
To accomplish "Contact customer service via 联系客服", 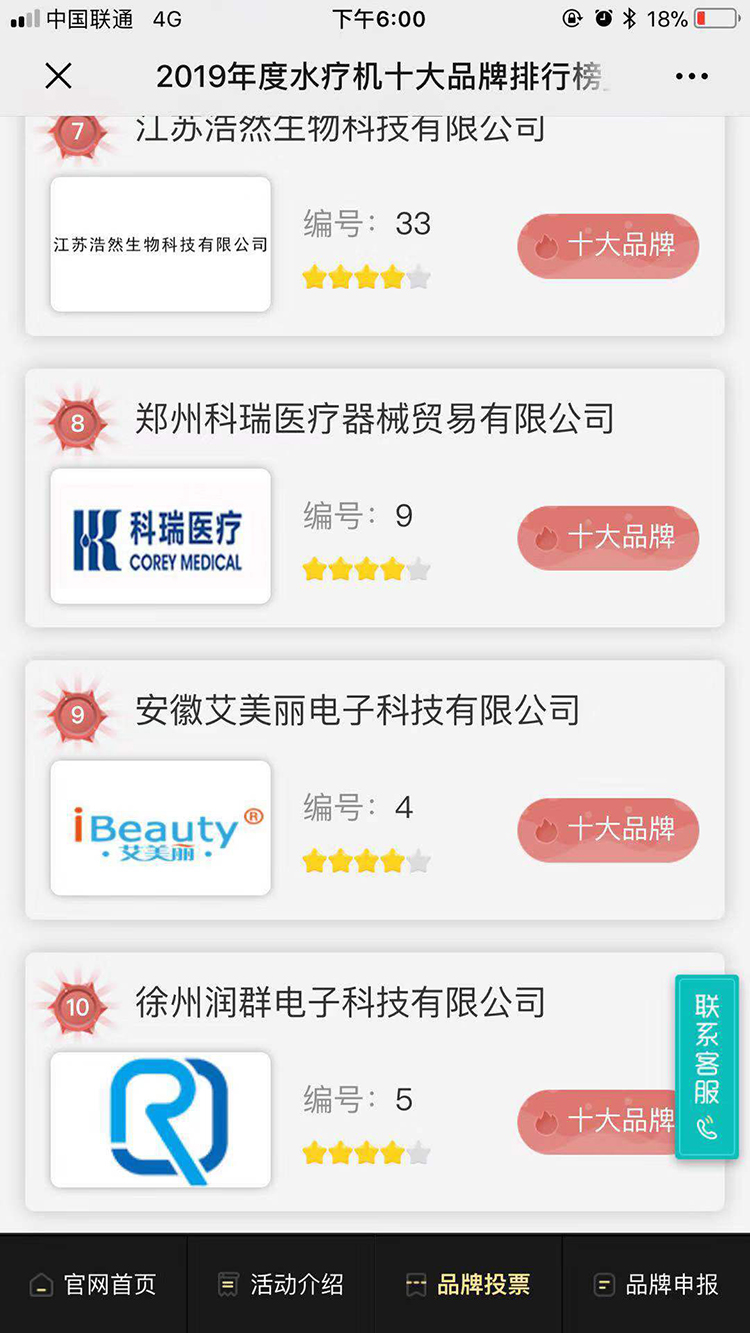I will [x=707, y=1066].
